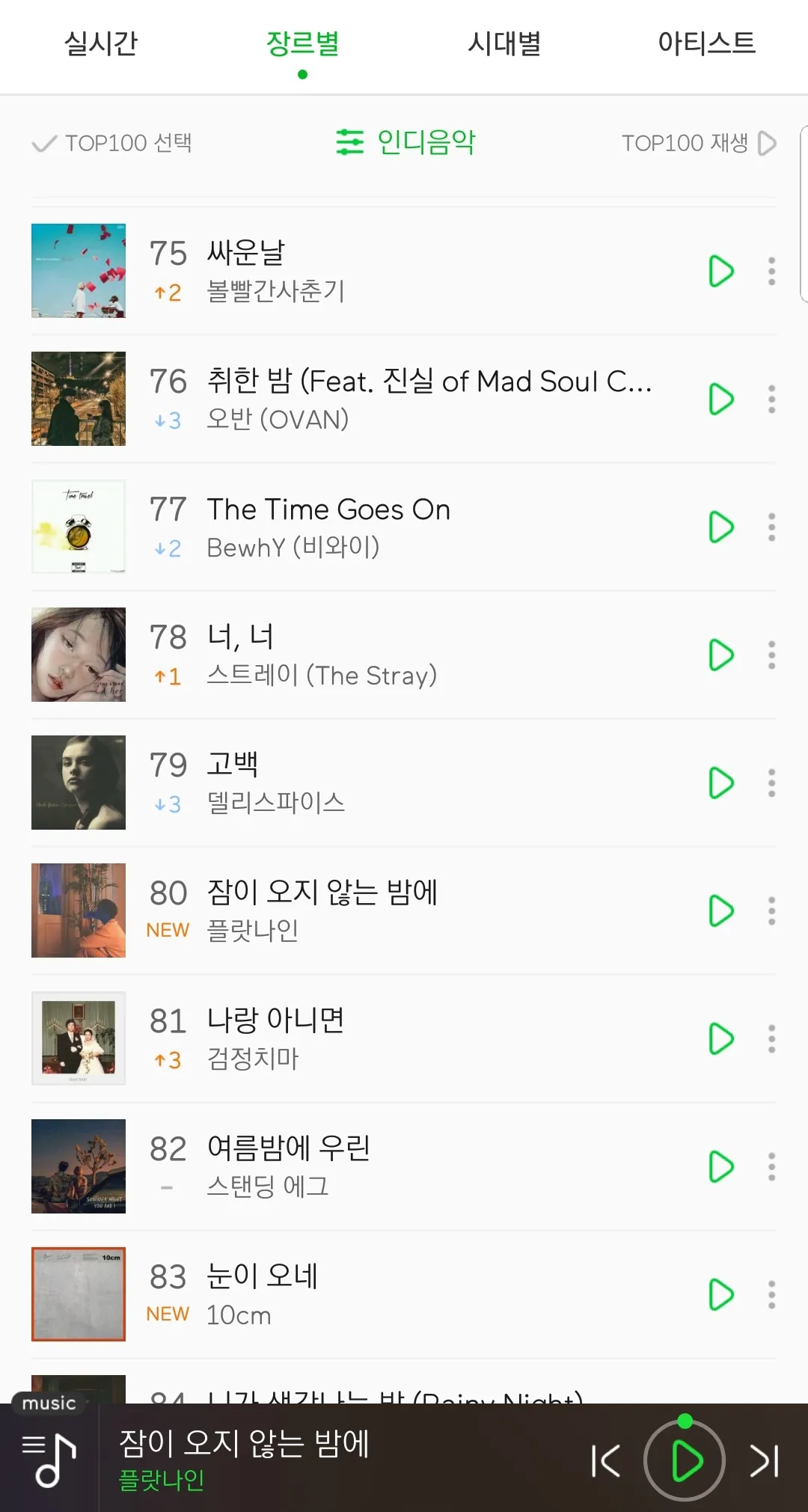Open the 인디음악 genre filter
808x1512 pixels.
(x=405, y=141)
